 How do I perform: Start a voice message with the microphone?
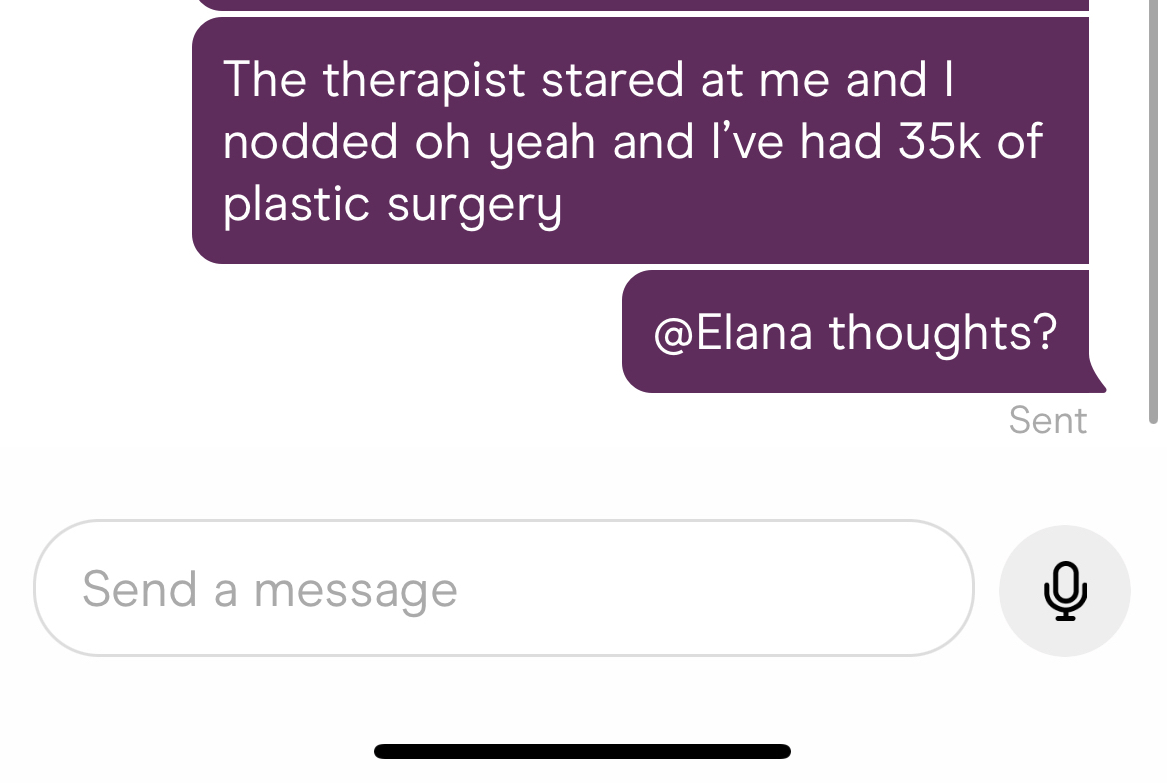[x=1064, y=590]
